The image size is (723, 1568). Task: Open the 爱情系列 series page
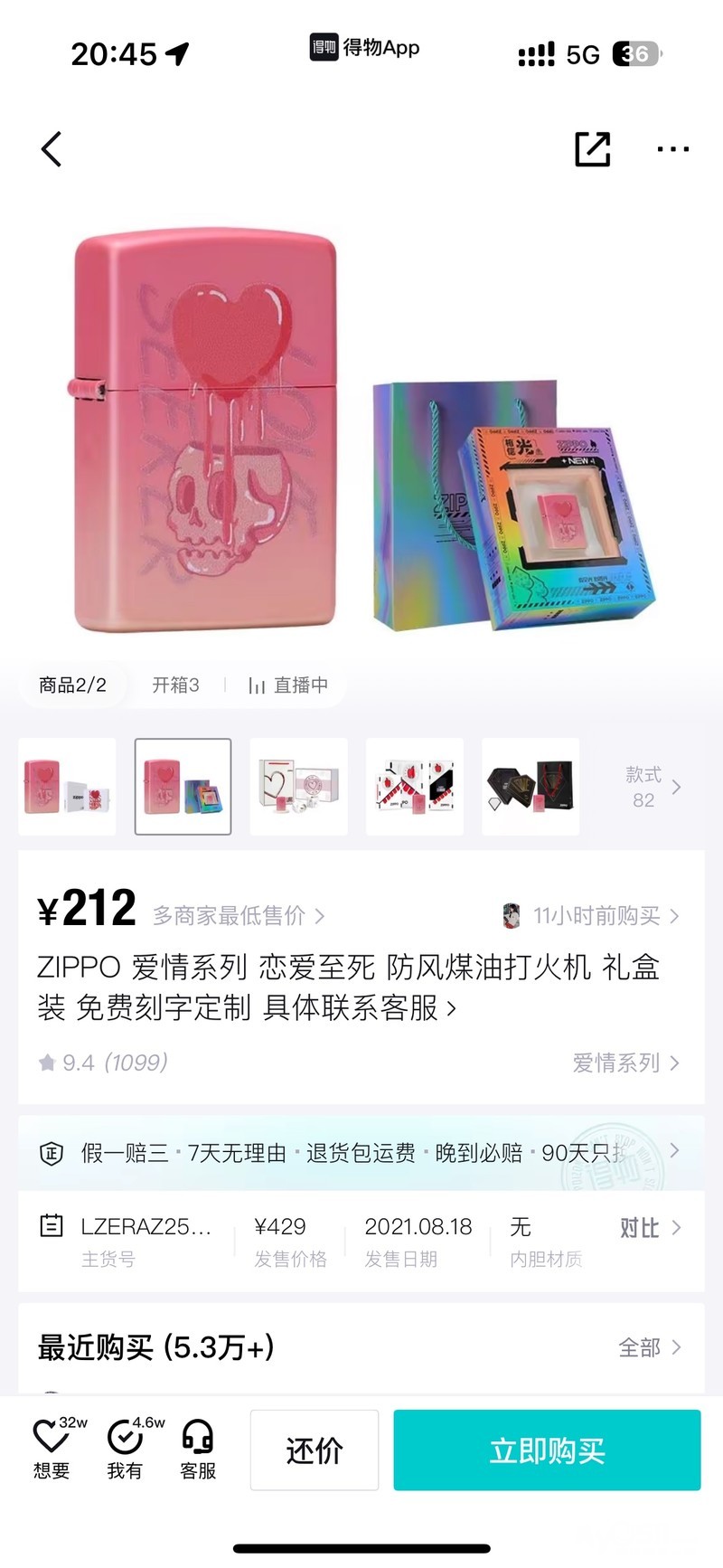(x=625, y=1063)
